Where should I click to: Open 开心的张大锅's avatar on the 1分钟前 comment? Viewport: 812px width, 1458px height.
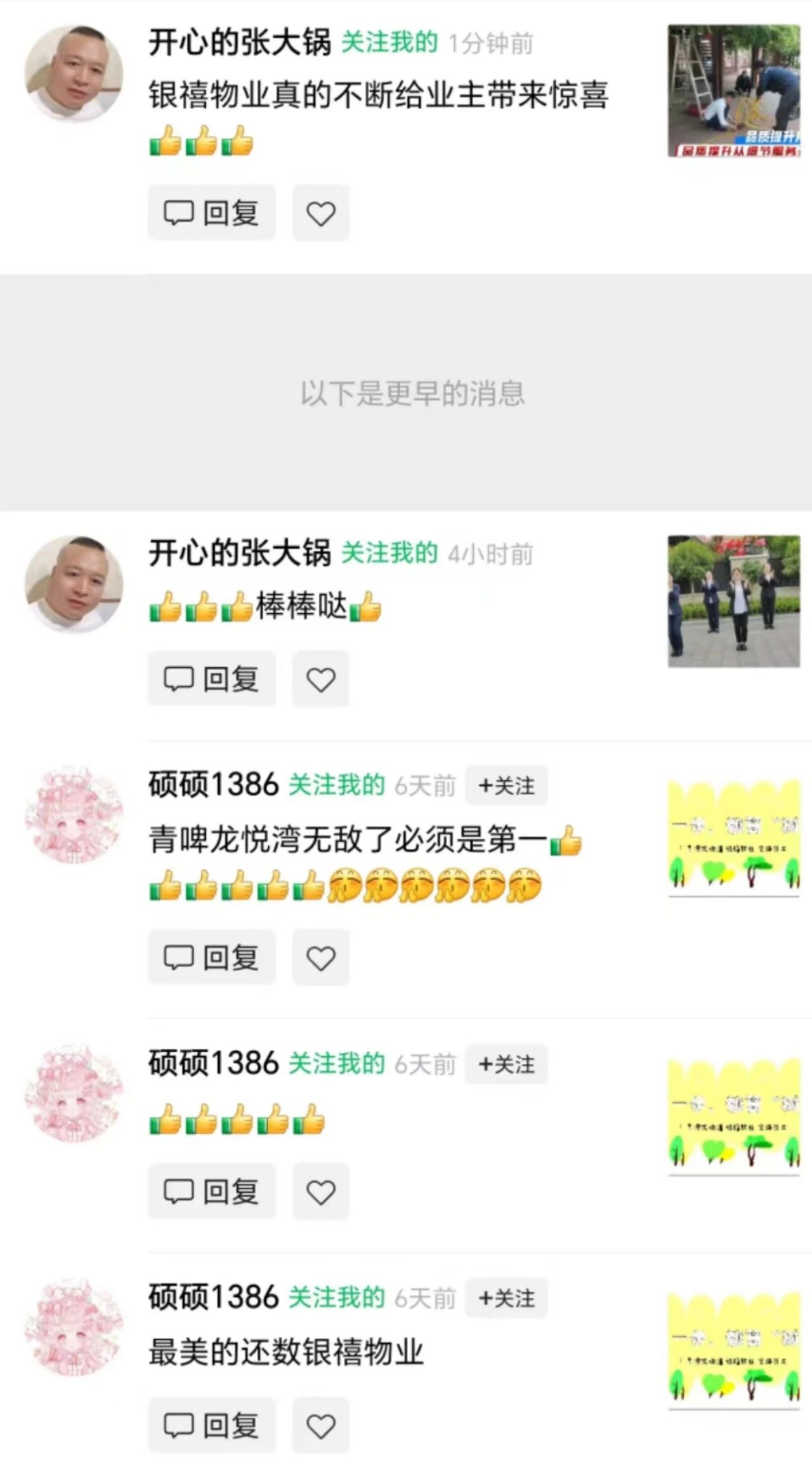(74, 74)
